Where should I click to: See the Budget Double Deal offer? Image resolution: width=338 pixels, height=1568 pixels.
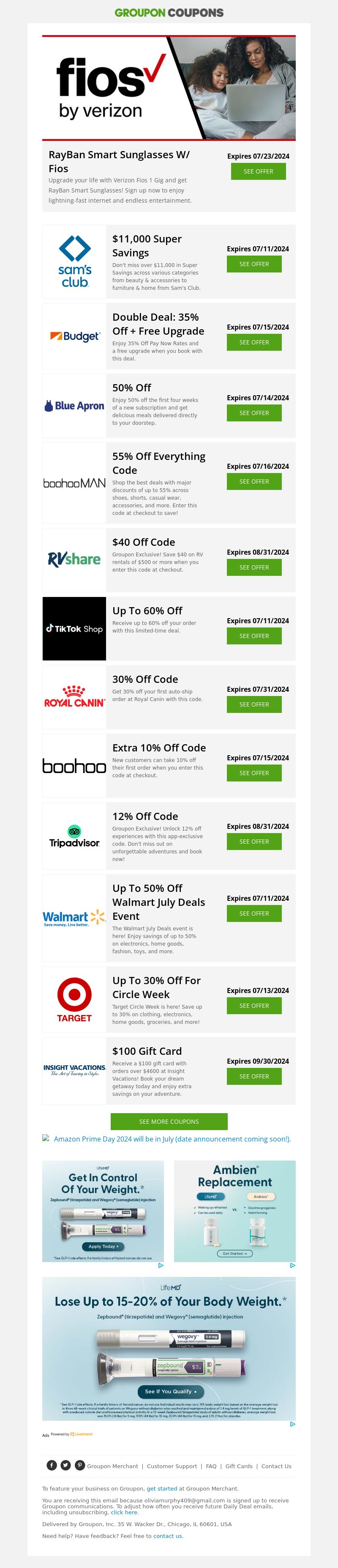point(253,342)
